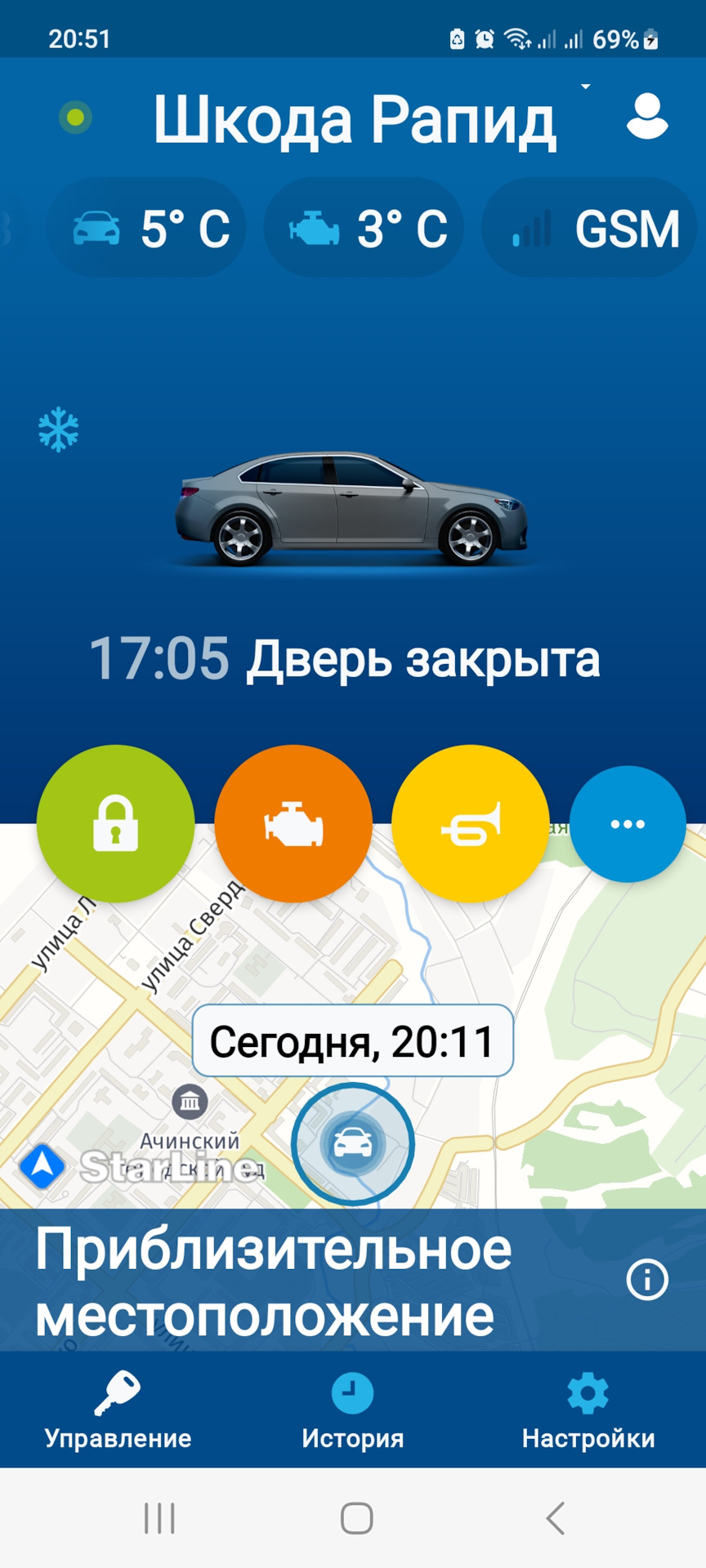Go back with the system back button
Screen dimensions: 706x1568
click(x=555, y=1518)
